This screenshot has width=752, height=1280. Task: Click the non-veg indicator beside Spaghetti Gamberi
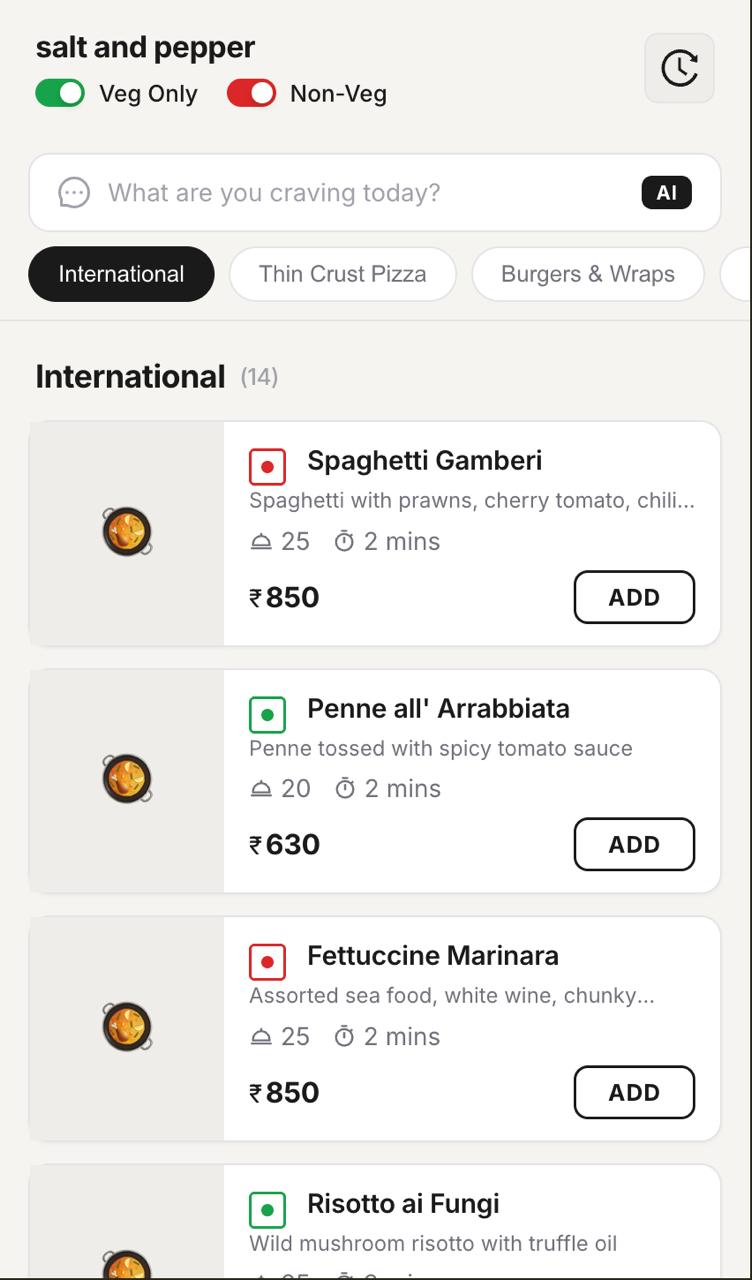pyautogui.click(x=266, y=466)
